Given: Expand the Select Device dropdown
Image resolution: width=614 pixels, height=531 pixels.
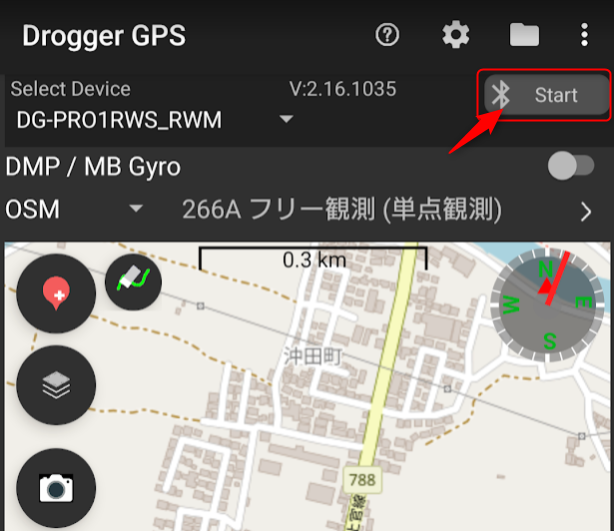Looking at the screenshot, I should 286,120.
